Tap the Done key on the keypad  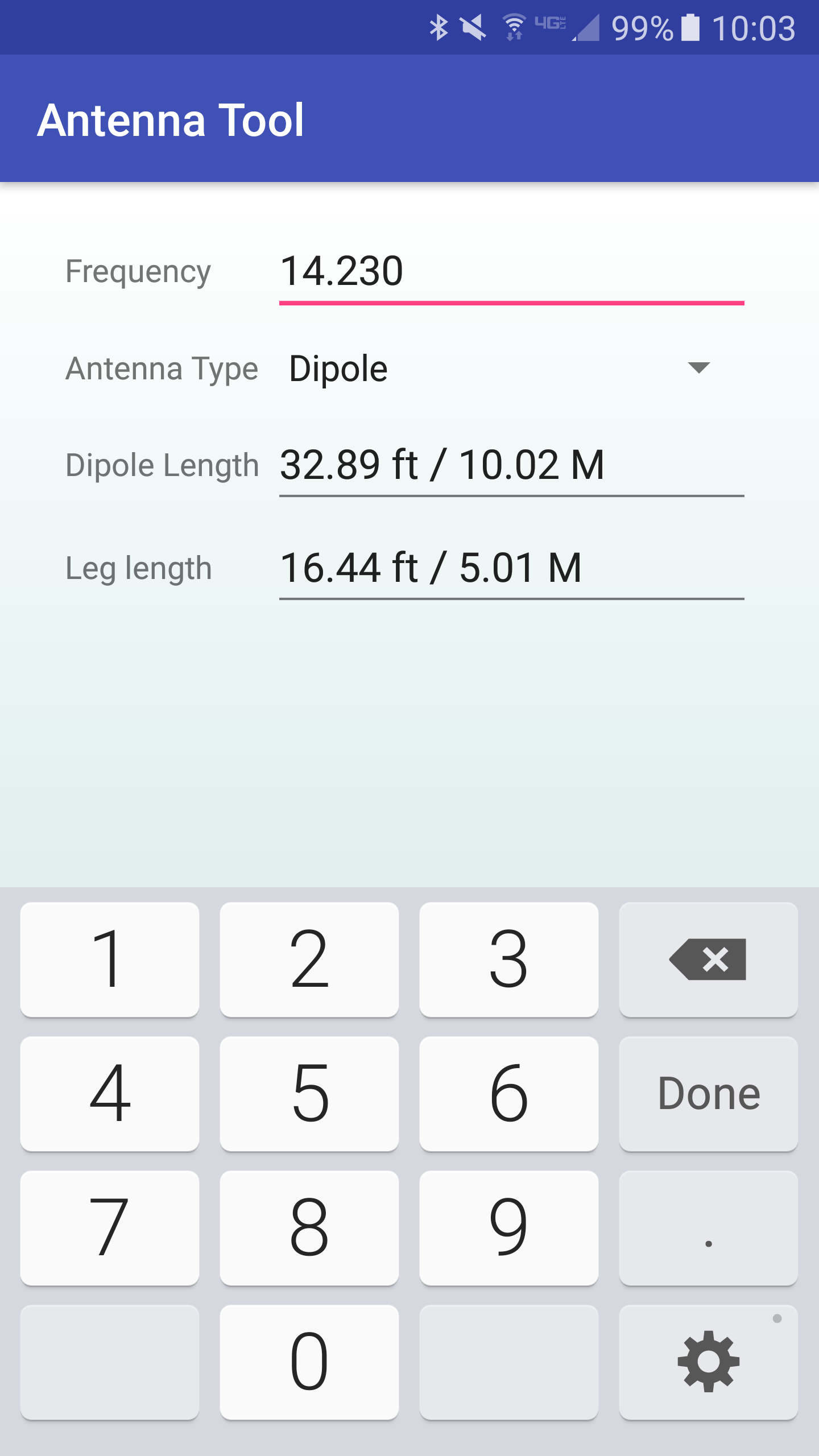click(x=708, y=1094)
